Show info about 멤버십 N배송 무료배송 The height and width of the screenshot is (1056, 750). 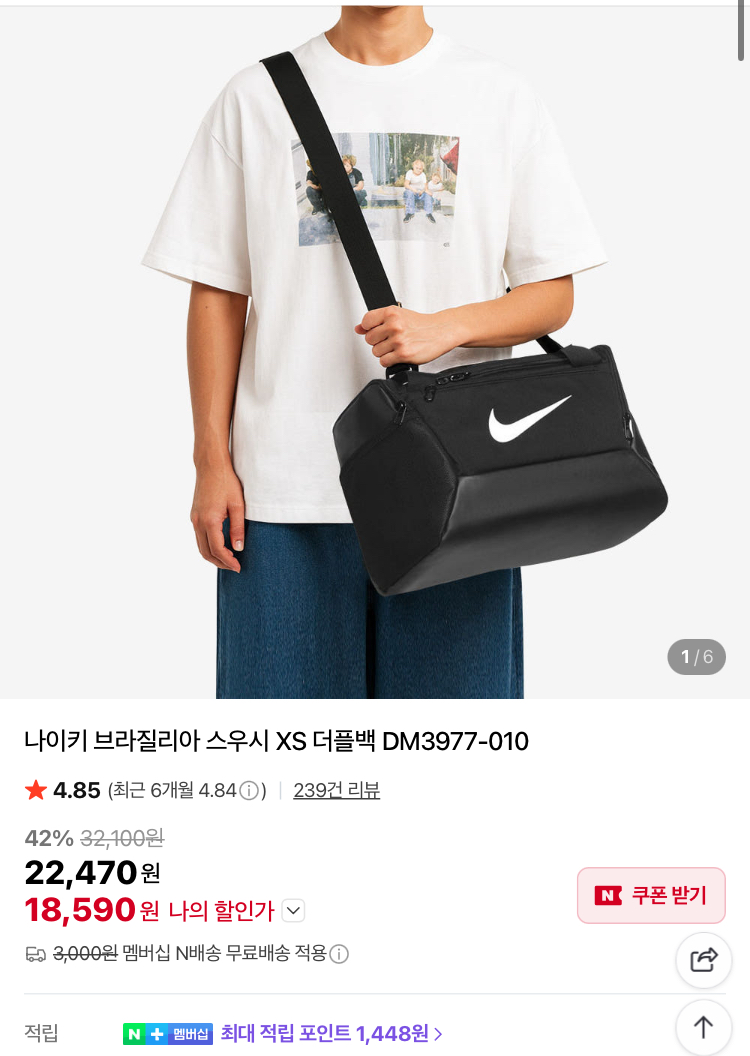[x=339, y=954]
